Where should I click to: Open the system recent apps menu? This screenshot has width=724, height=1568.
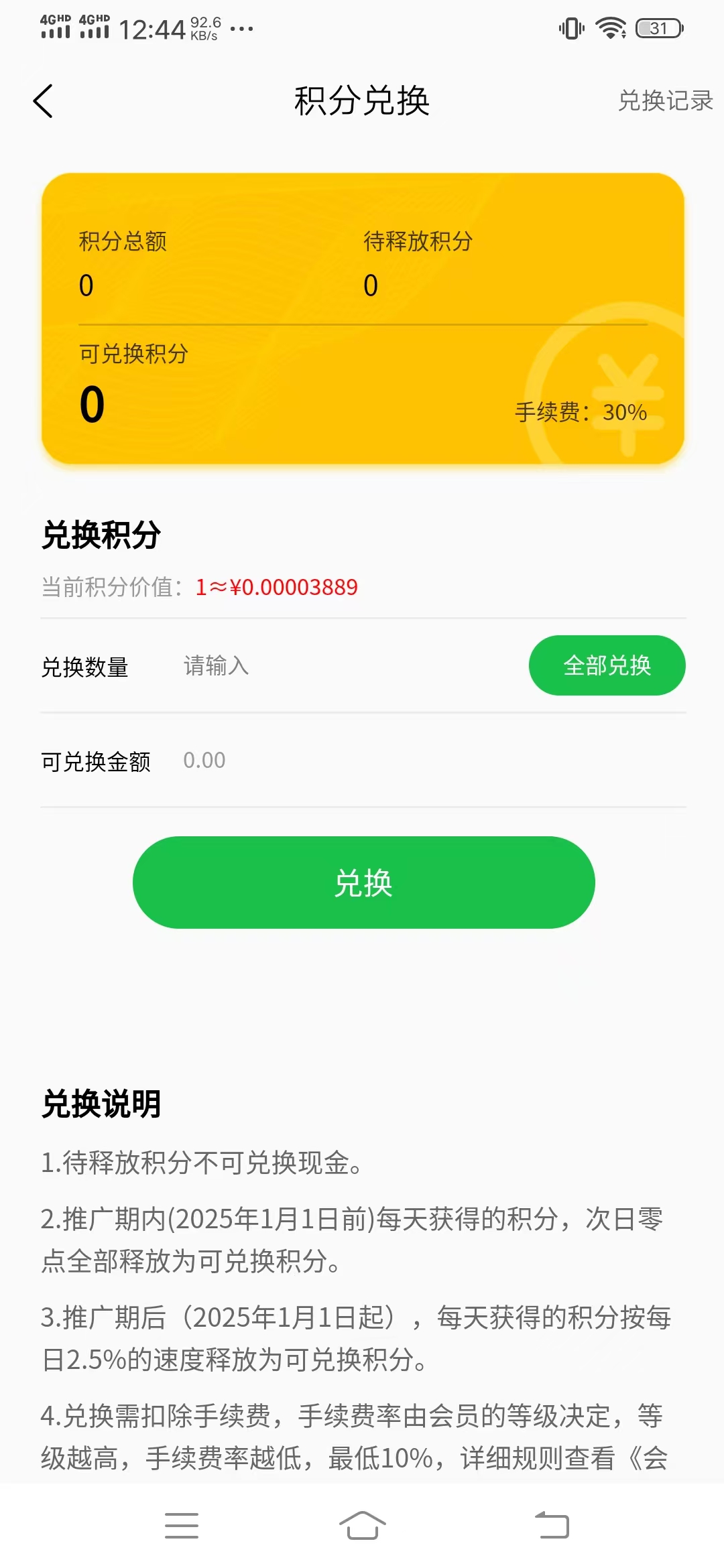182,1526
